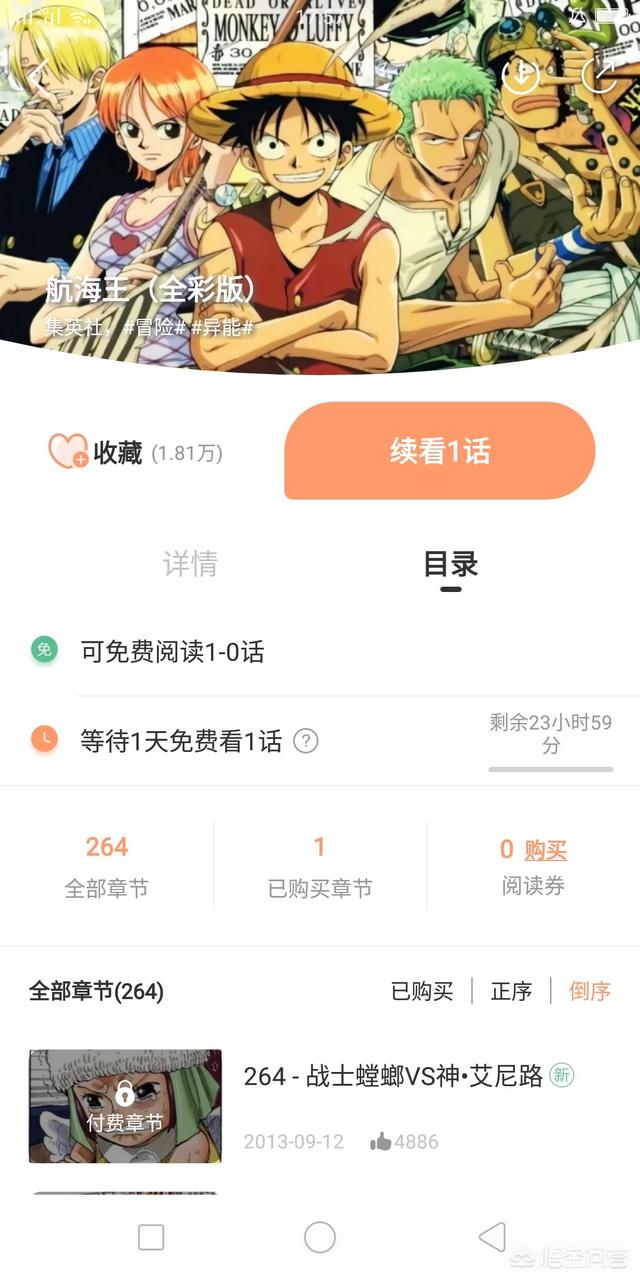
Task: Open recent apps from the navigation bar
Action: click(151, 1237)
